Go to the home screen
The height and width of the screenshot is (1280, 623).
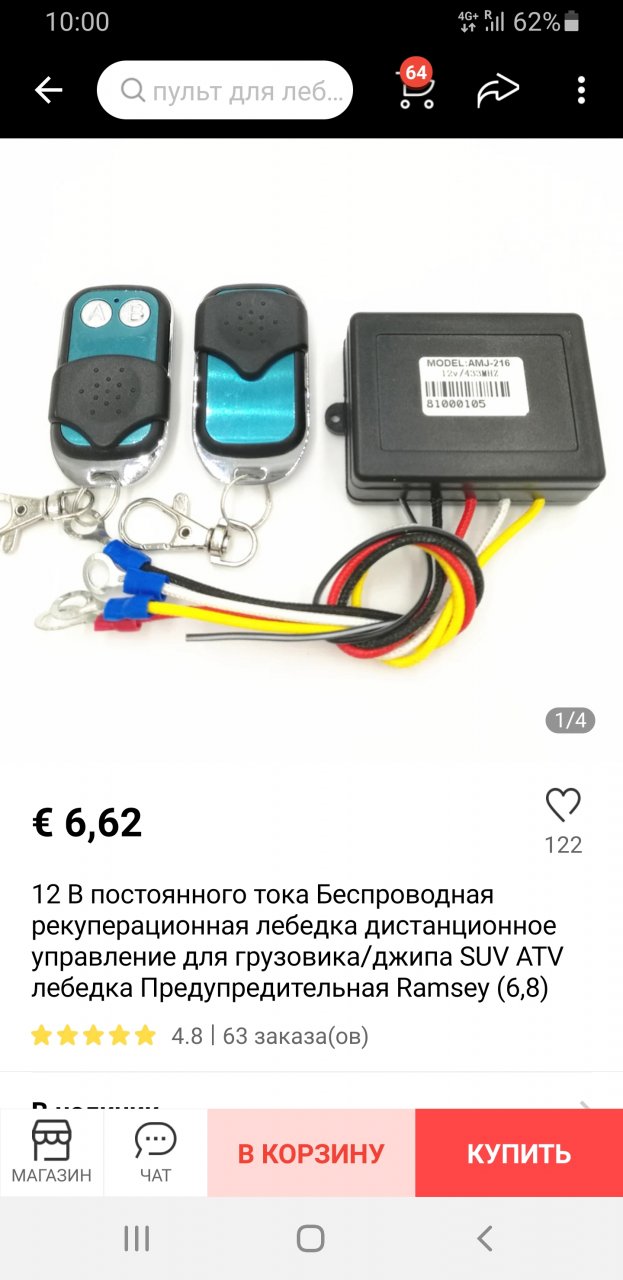click(x=311, y=1239)
